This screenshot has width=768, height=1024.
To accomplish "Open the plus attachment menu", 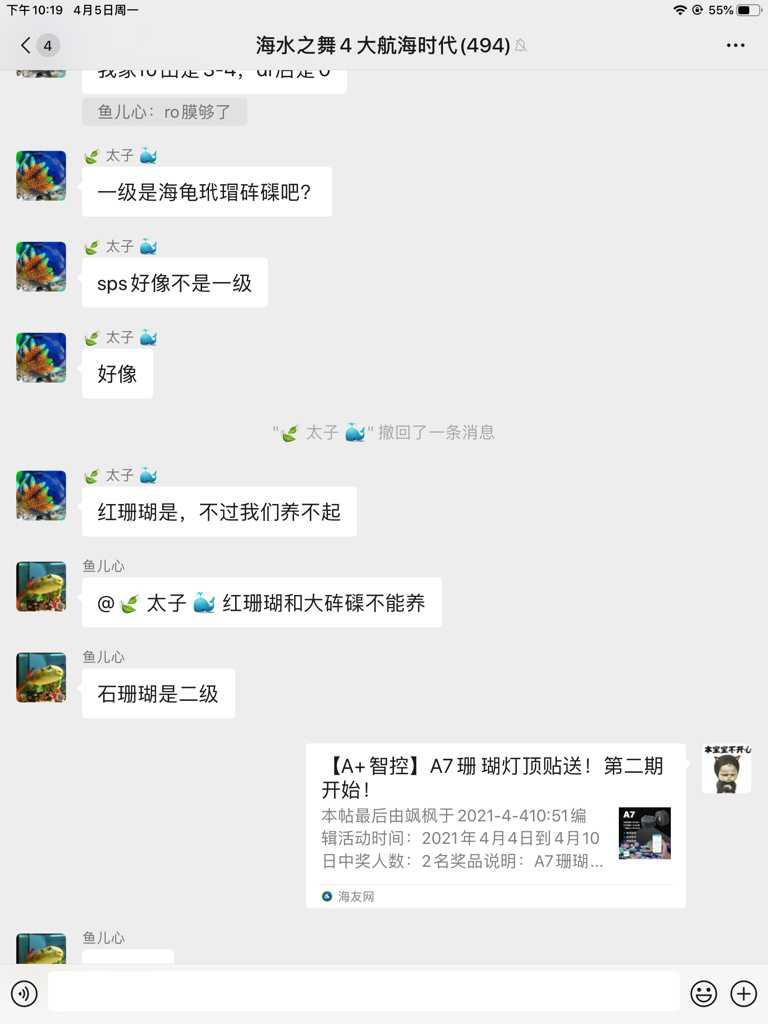I will (x=744, y=993).
